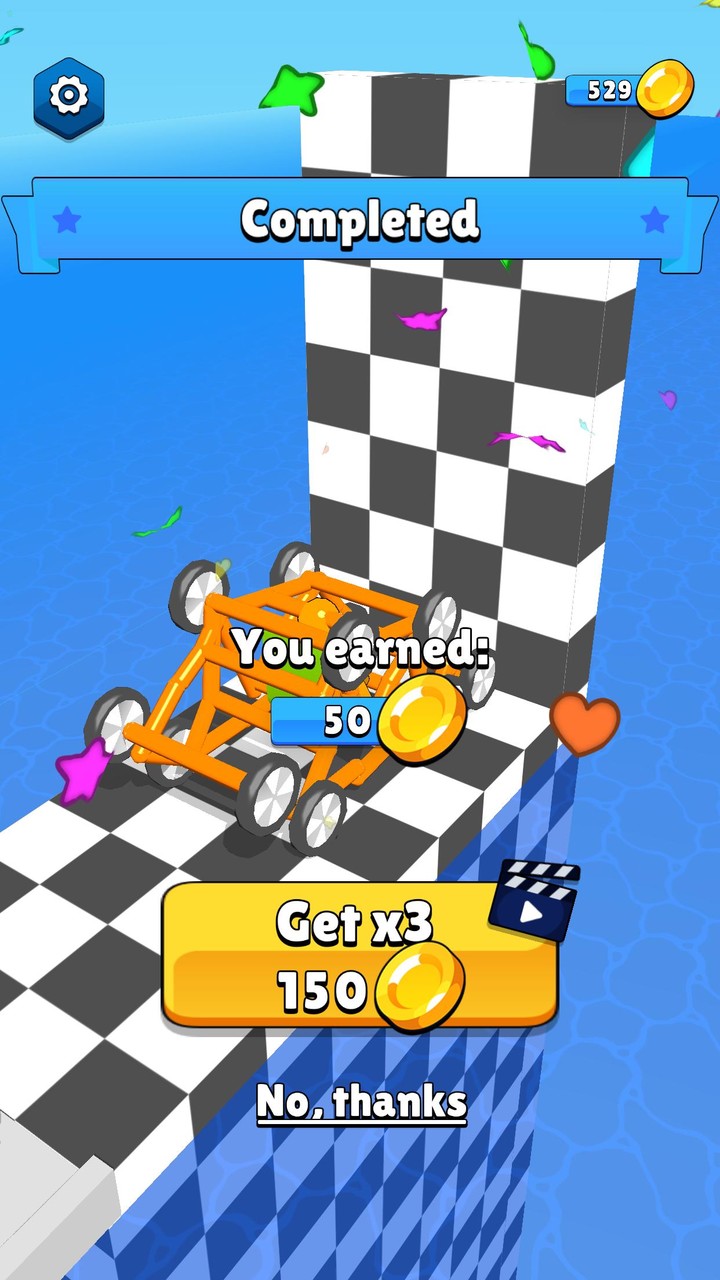720x1280 pixels.
Task: Click the hexagonal settings badge background
Action: point(69,100)
